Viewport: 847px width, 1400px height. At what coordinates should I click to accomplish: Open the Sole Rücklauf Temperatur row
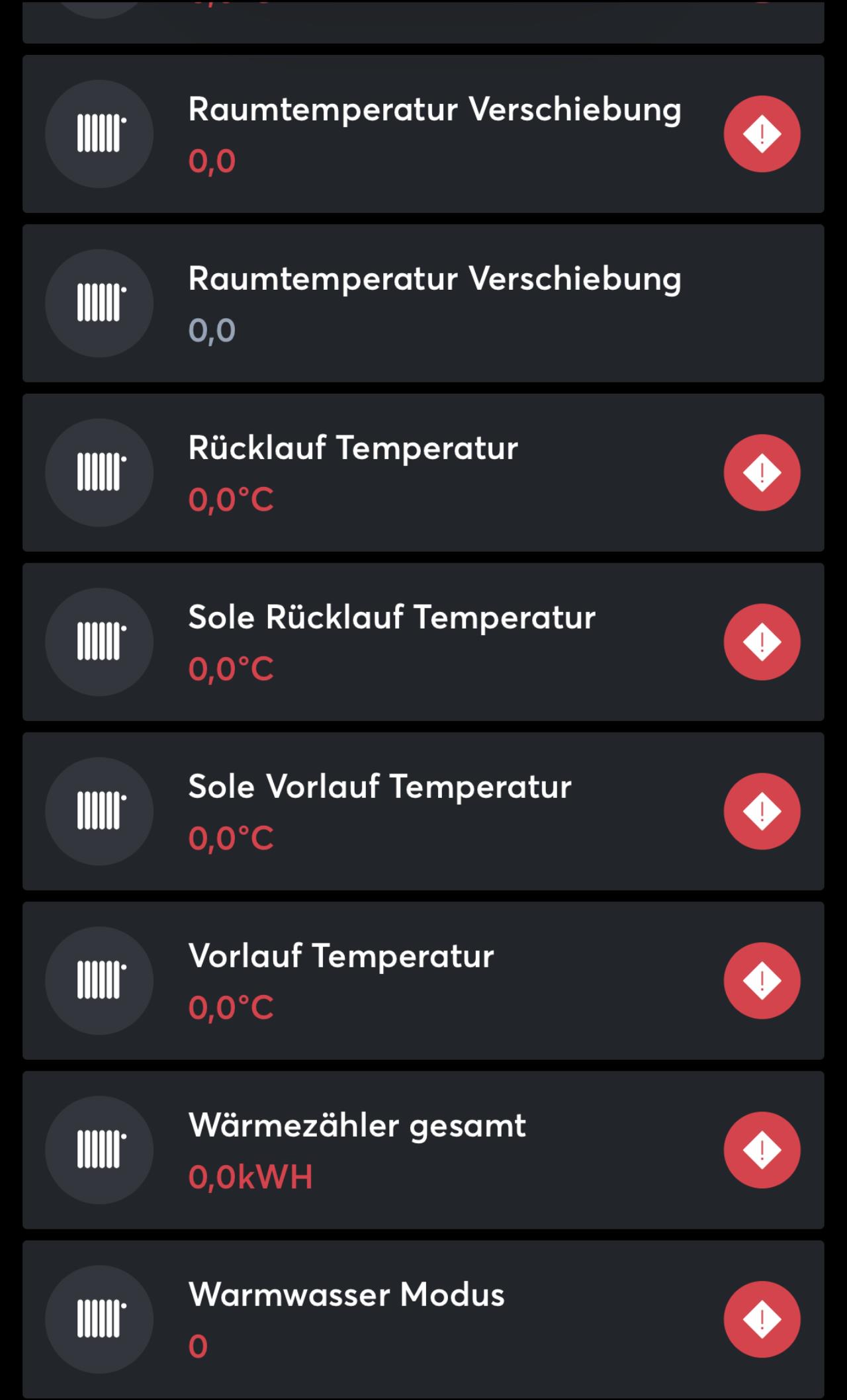(423, 642)
